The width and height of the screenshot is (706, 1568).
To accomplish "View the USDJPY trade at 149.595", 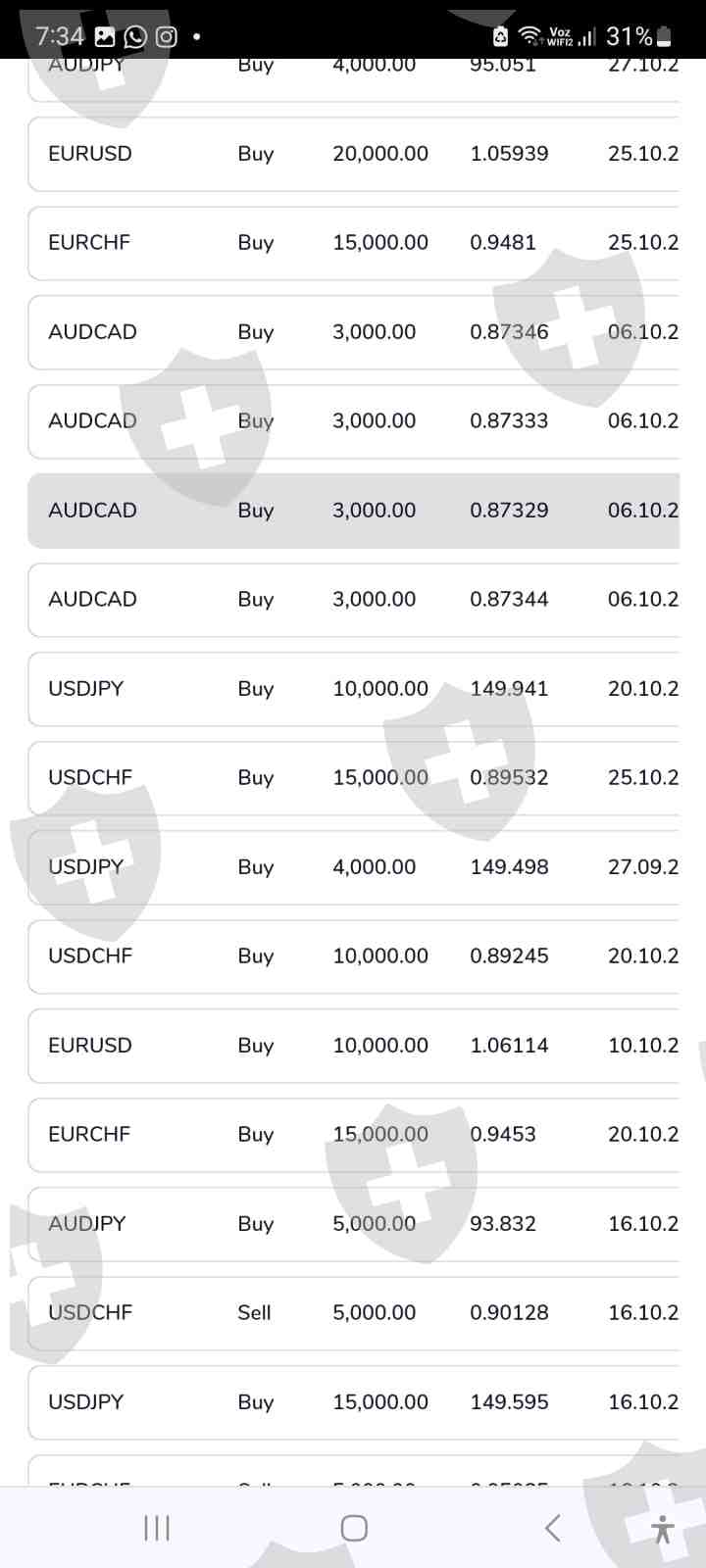I will 353,1402.
